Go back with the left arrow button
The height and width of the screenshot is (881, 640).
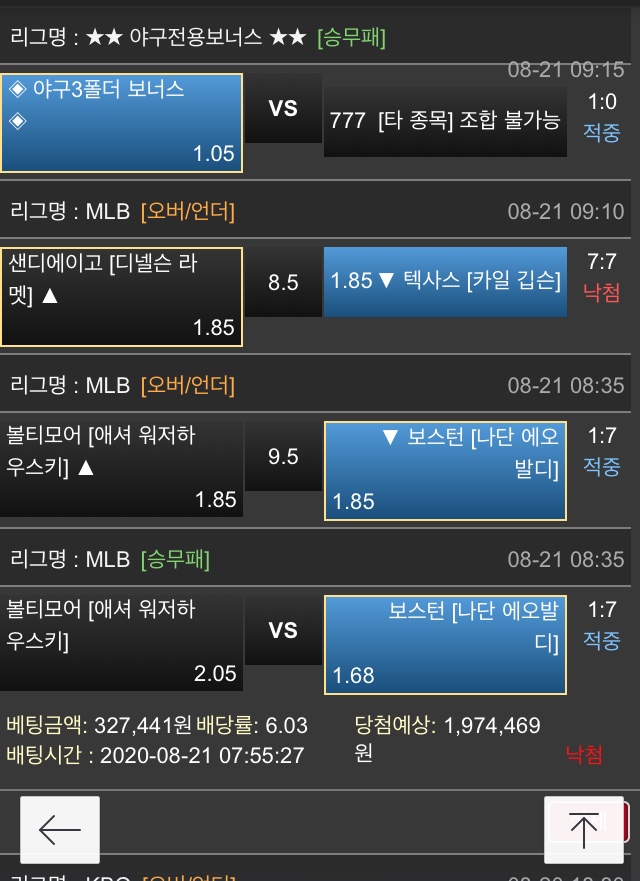pyautogui.click(x=60, y=829)
